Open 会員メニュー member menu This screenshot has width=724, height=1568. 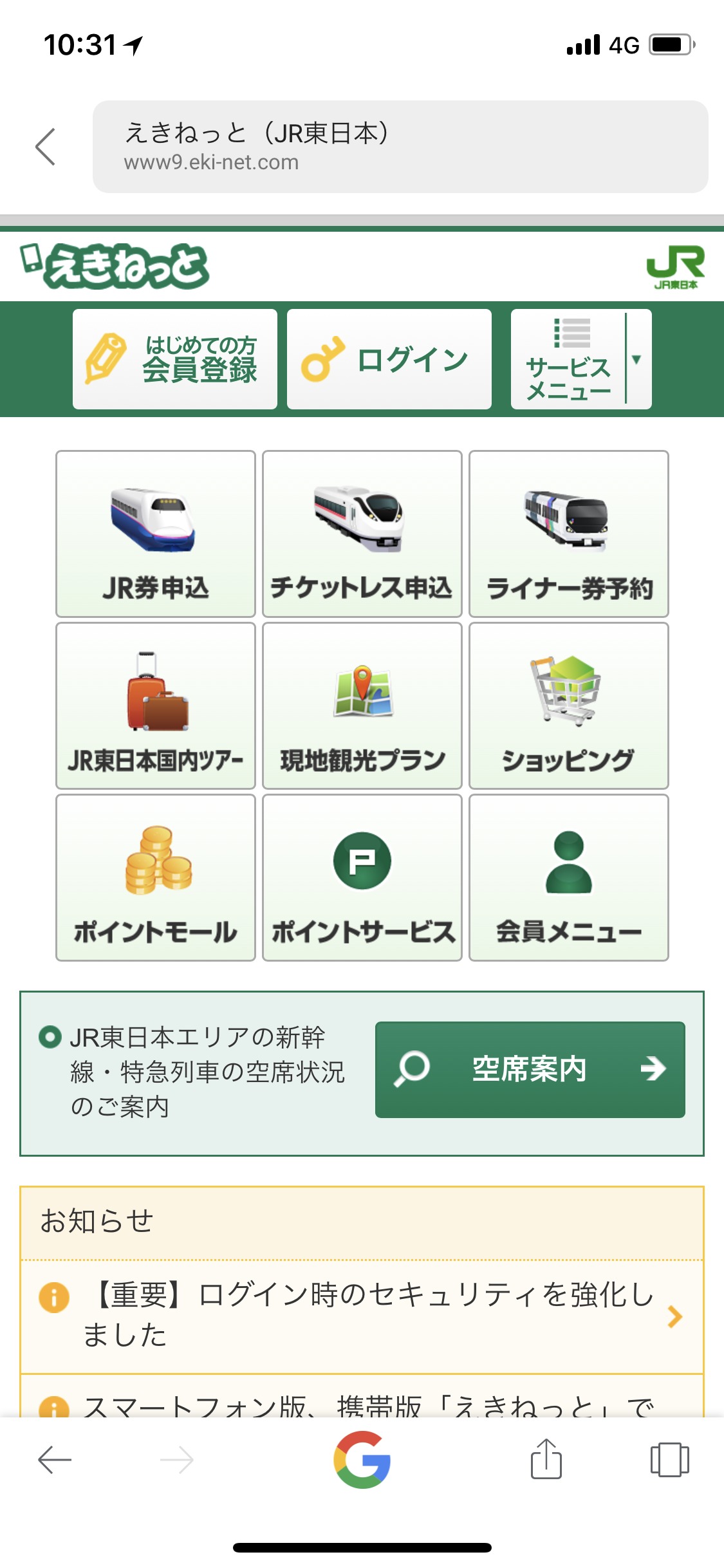(x=568, y=877)
